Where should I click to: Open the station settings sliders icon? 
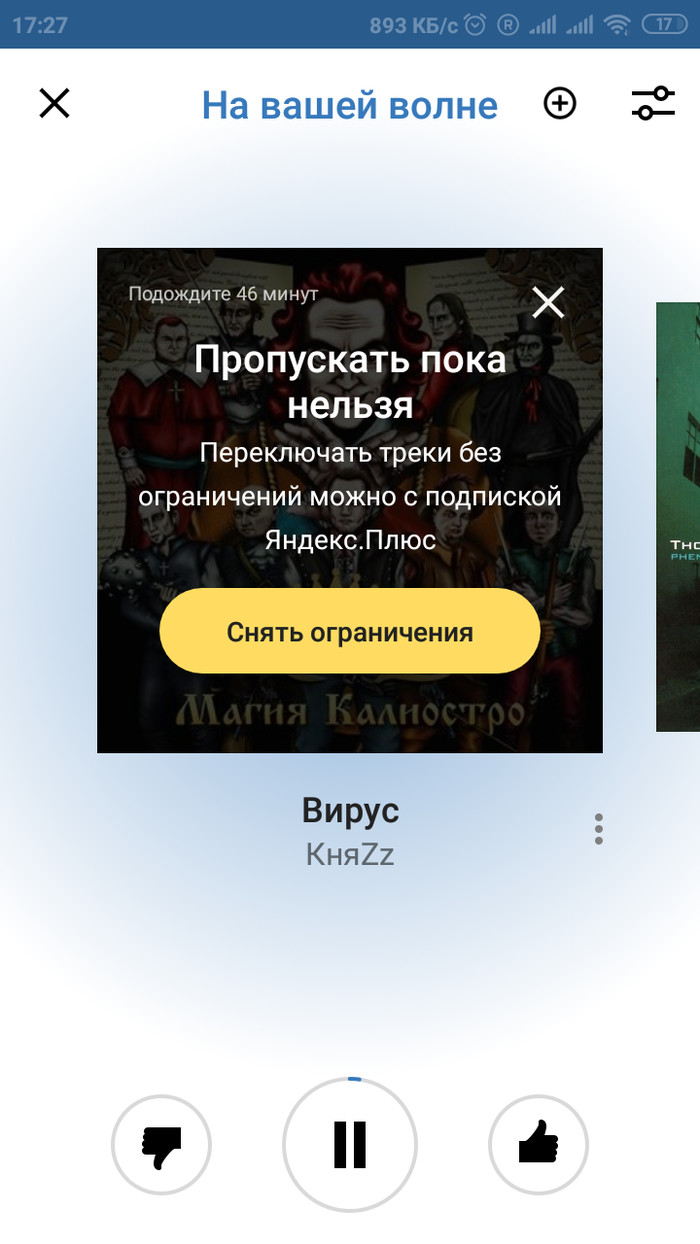[x=653, y=103]
